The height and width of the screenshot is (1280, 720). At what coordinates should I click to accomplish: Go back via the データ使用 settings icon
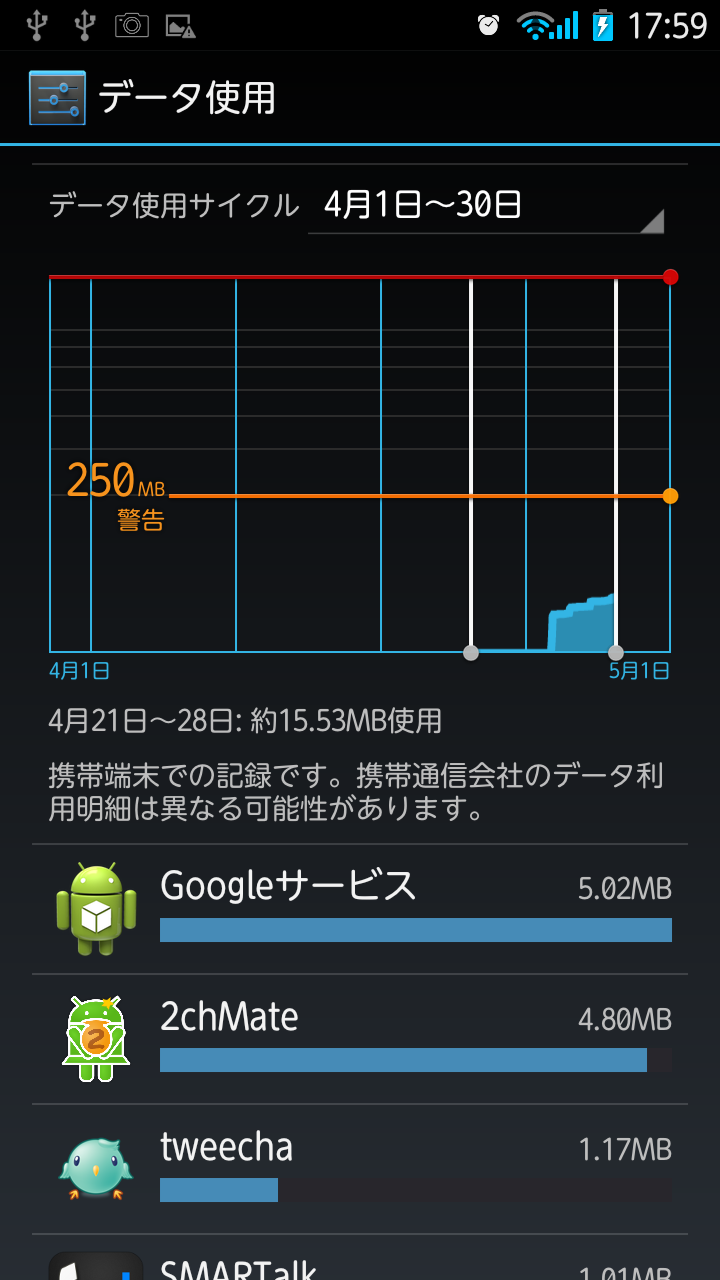[x=57, y=98]
